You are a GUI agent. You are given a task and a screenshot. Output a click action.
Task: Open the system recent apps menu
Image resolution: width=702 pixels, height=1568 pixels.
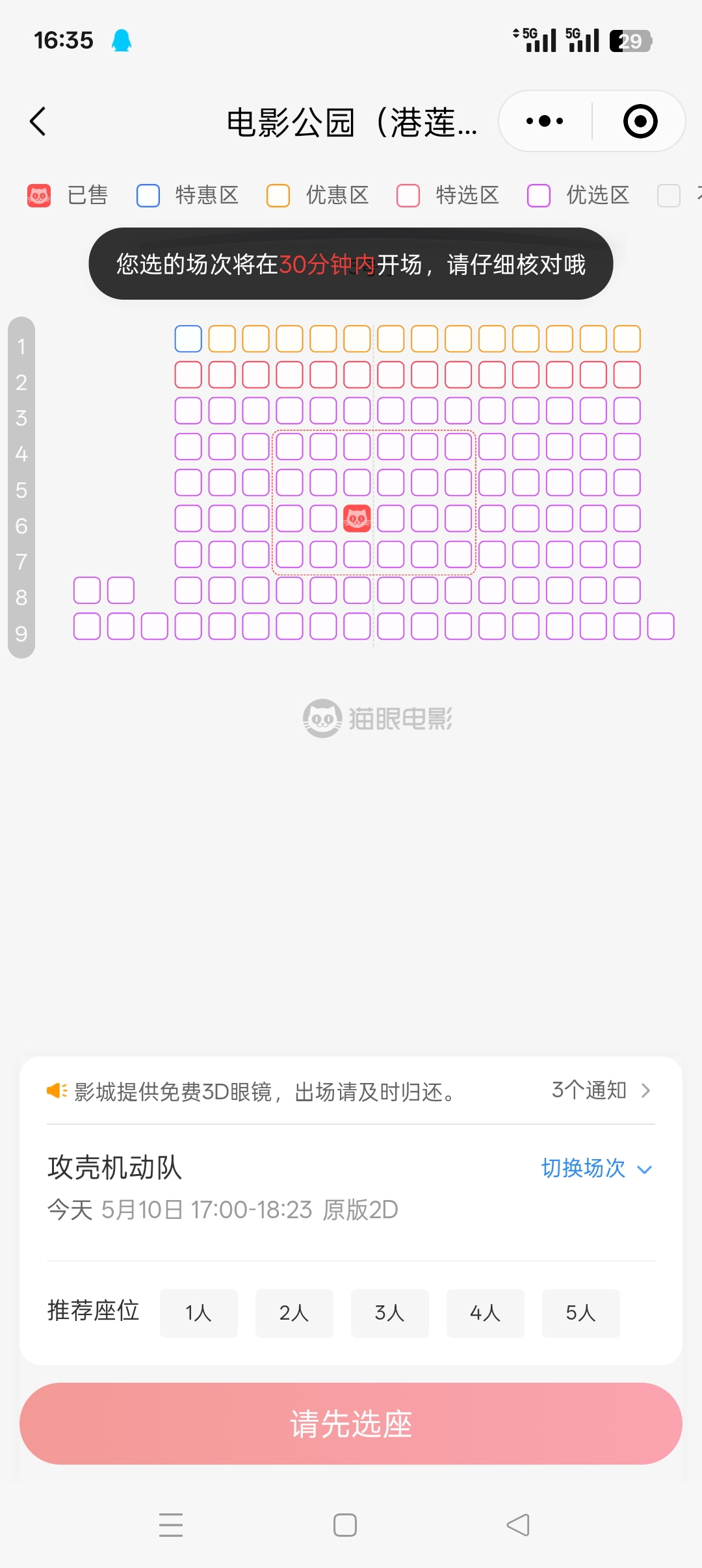pyautogui.click(x=171, y=1524)
